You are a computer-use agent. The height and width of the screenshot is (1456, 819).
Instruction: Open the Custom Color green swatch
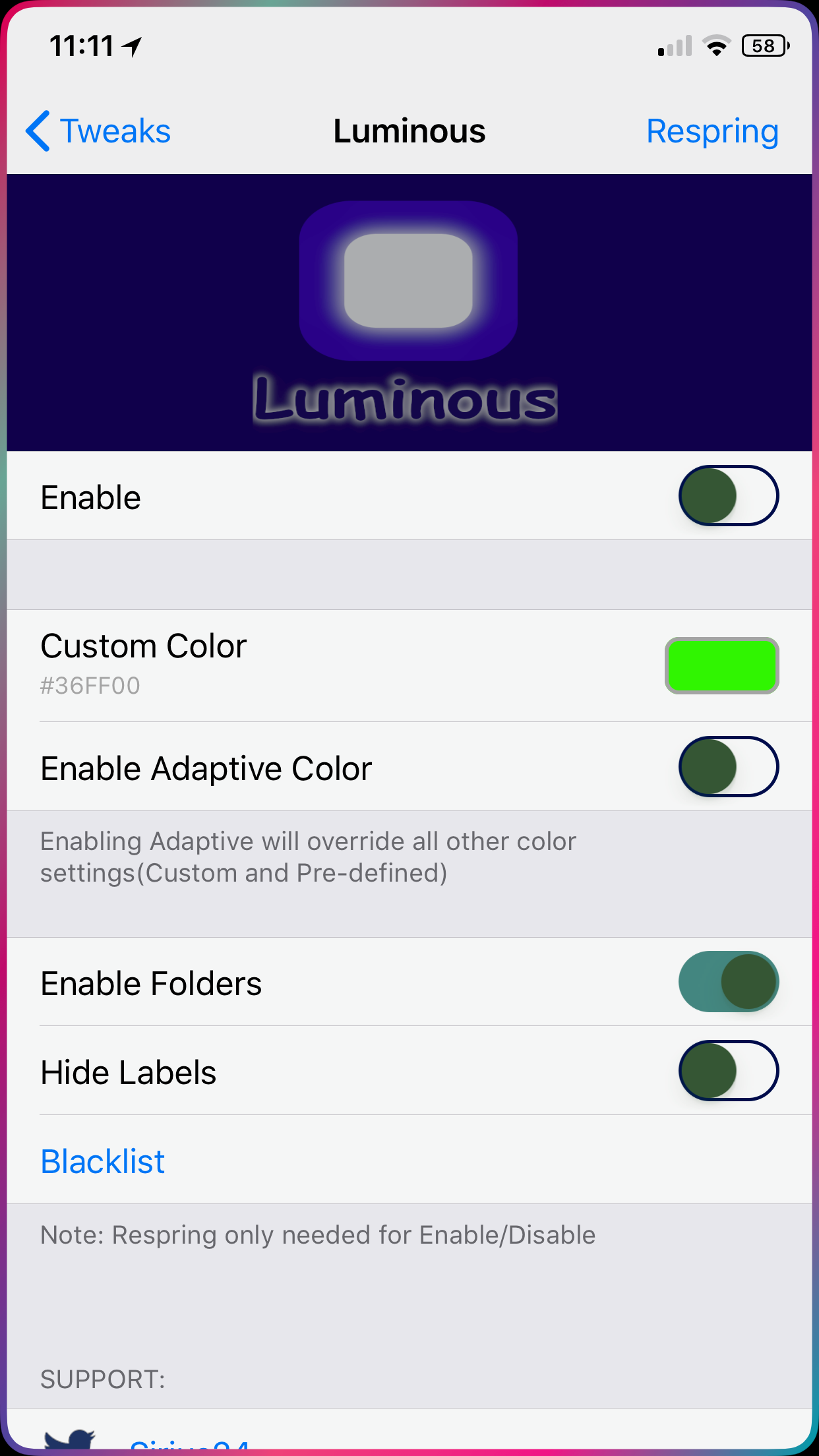tap(722, 665)
